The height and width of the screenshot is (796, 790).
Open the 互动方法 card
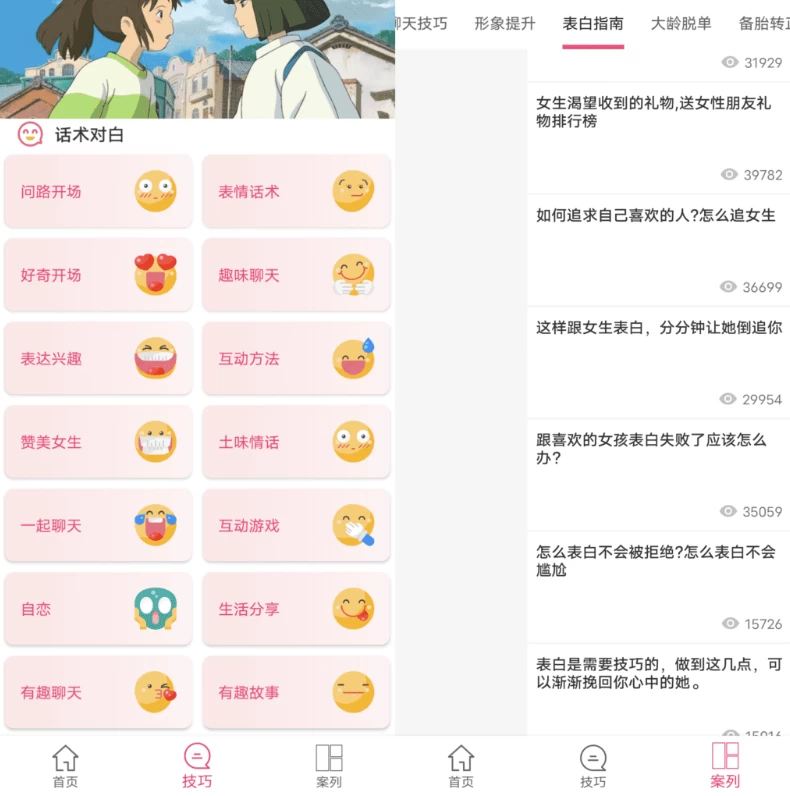[296, 358]
